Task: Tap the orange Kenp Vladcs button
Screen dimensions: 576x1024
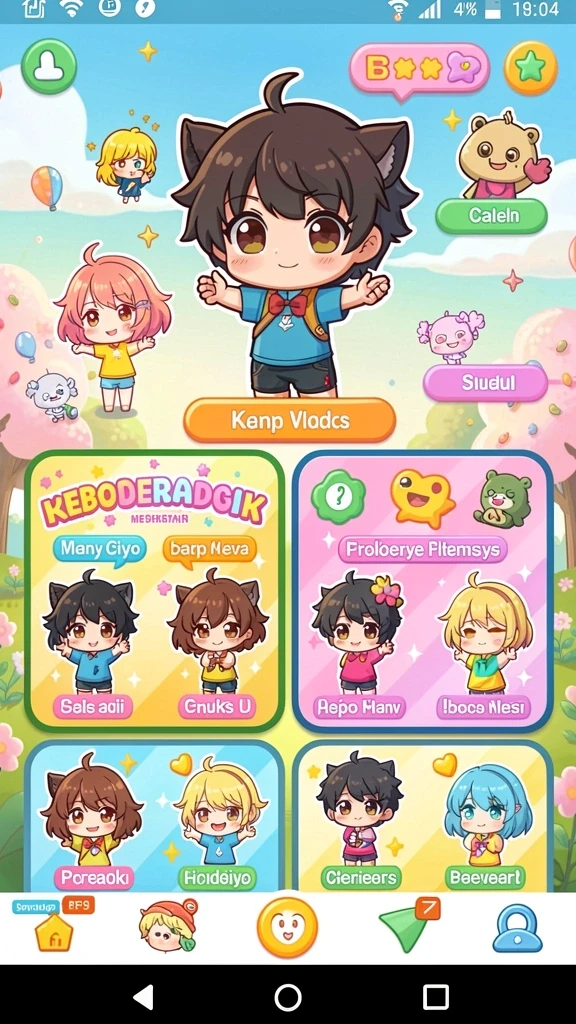Action: click(290, 421)
